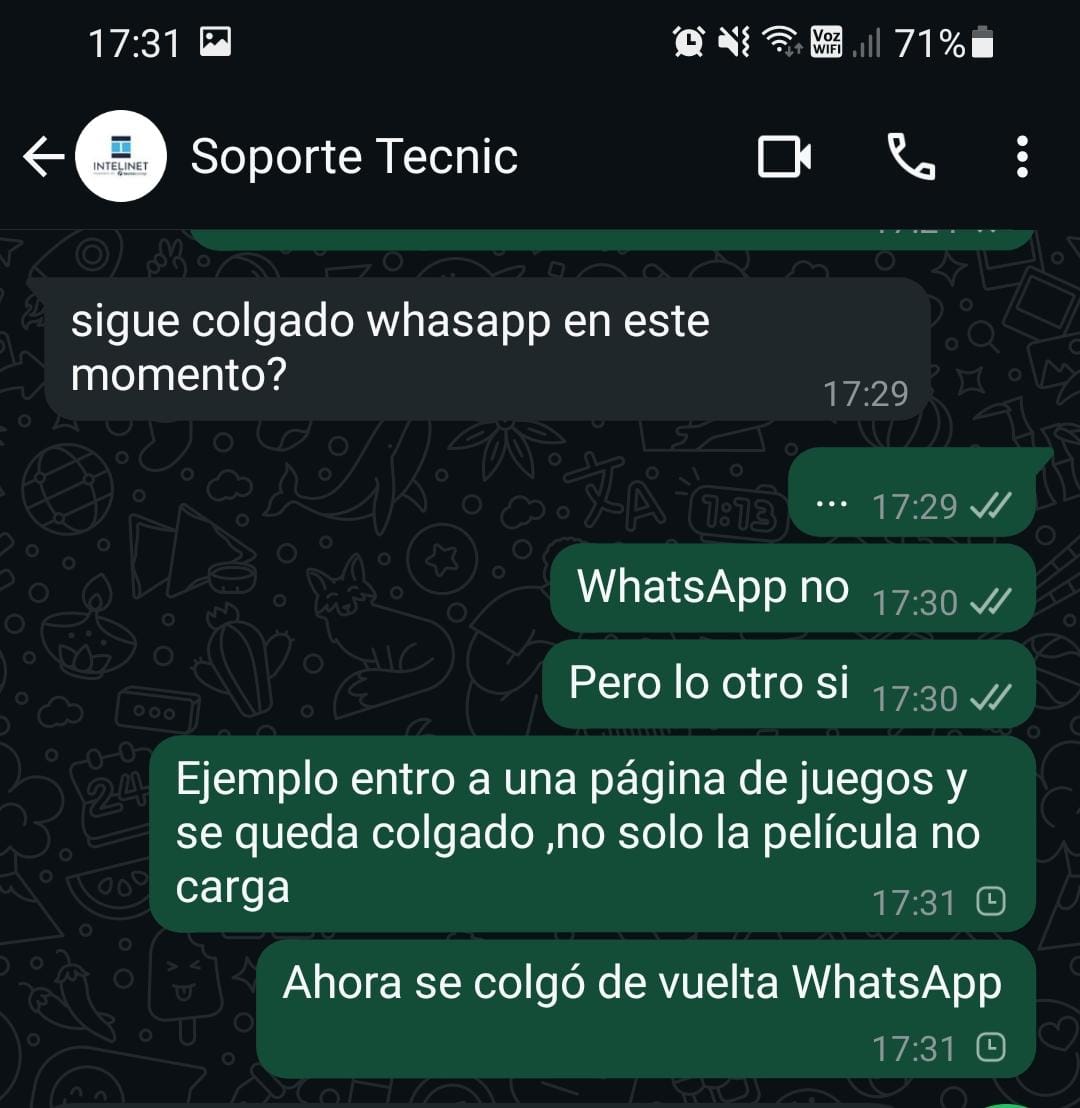
Task: Tap the Intelinet profile picture
Action: (x=121, y=157)
